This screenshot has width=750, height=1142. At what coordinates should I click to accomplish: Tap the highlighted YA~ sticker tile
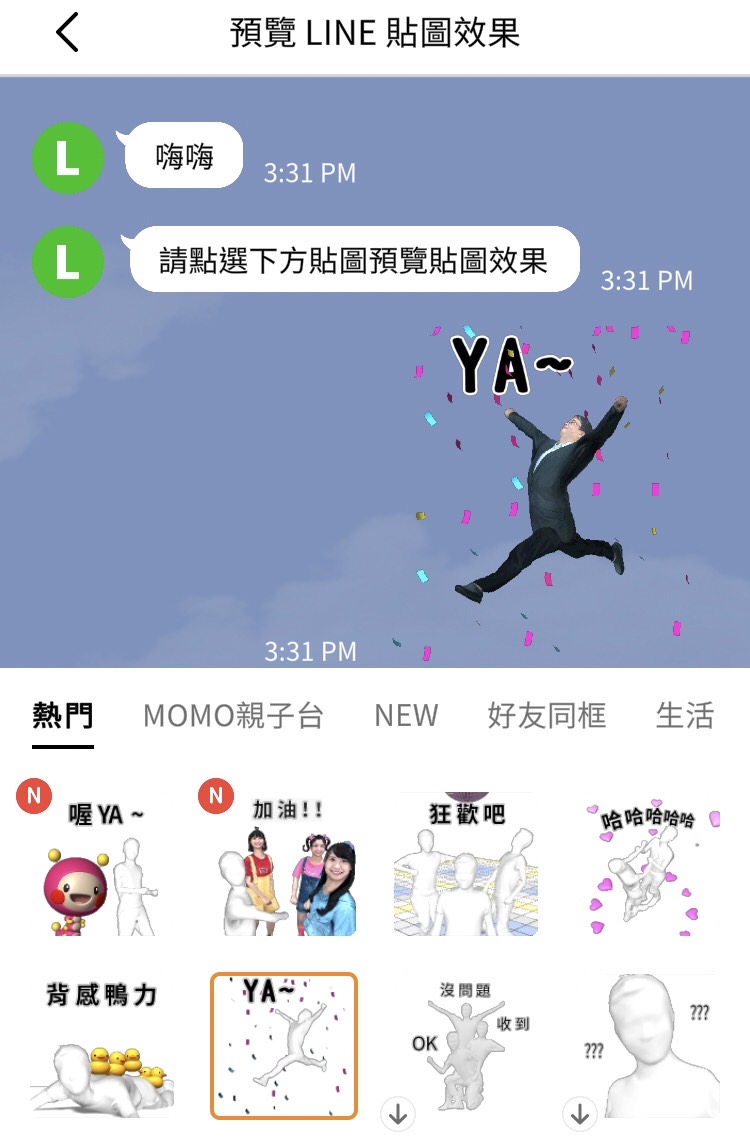(284, 1046)
